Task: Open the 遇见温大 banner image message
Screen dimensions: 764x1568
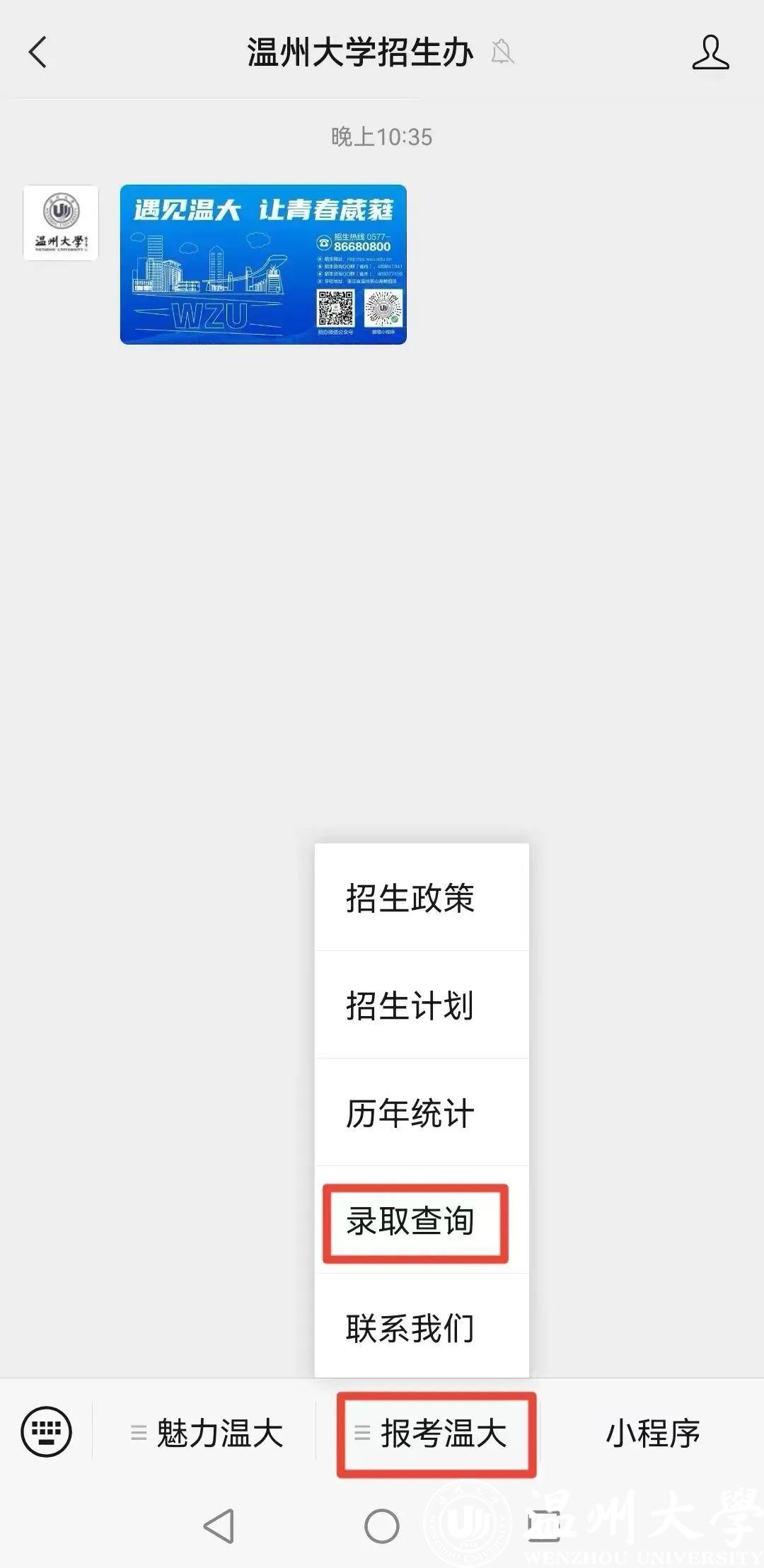Action: click(263, 265)
